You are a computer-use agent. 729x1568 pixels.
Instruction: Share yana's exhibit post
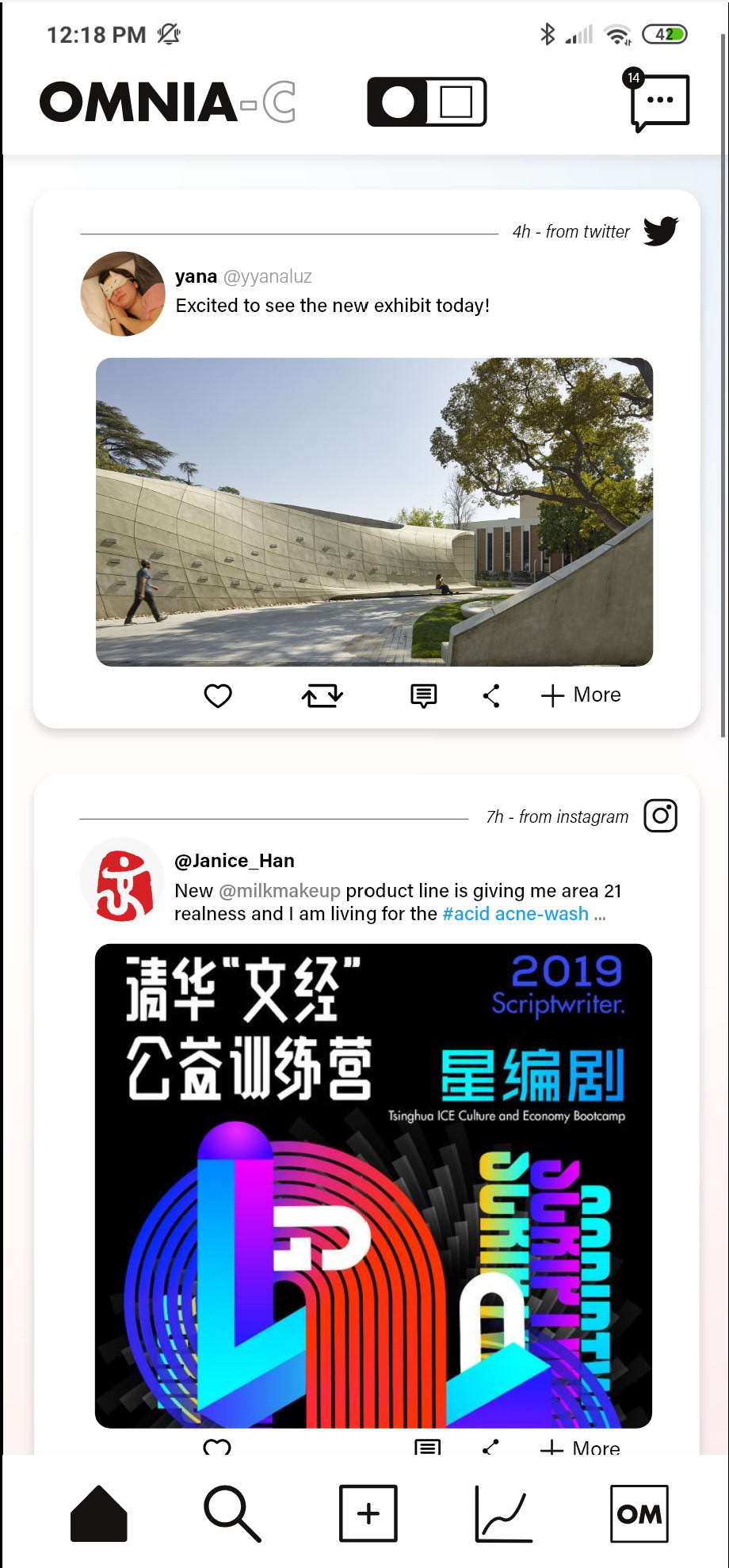[491, 695]
